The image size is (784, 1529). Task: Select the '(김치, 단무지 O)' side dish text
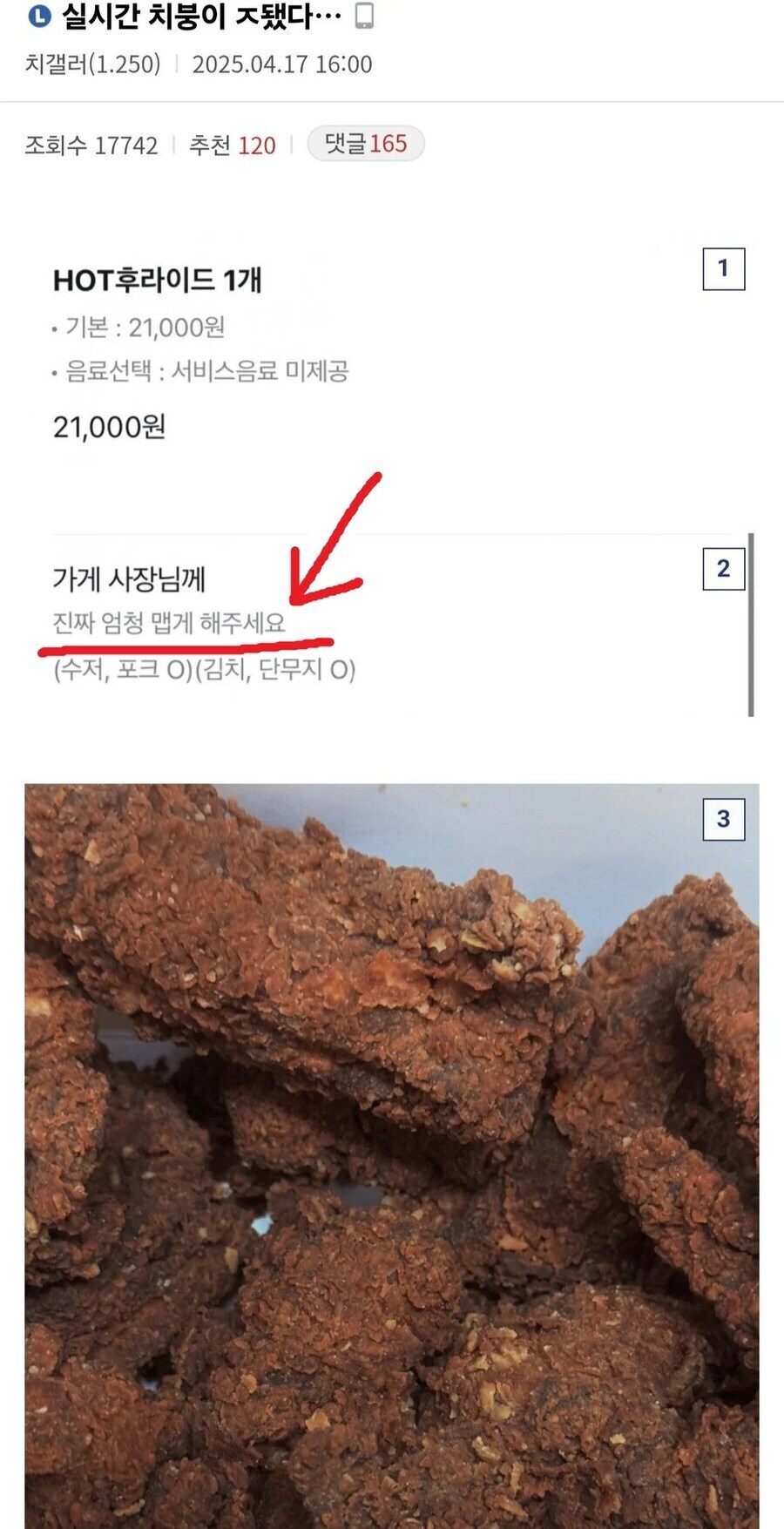click(275, 670)
